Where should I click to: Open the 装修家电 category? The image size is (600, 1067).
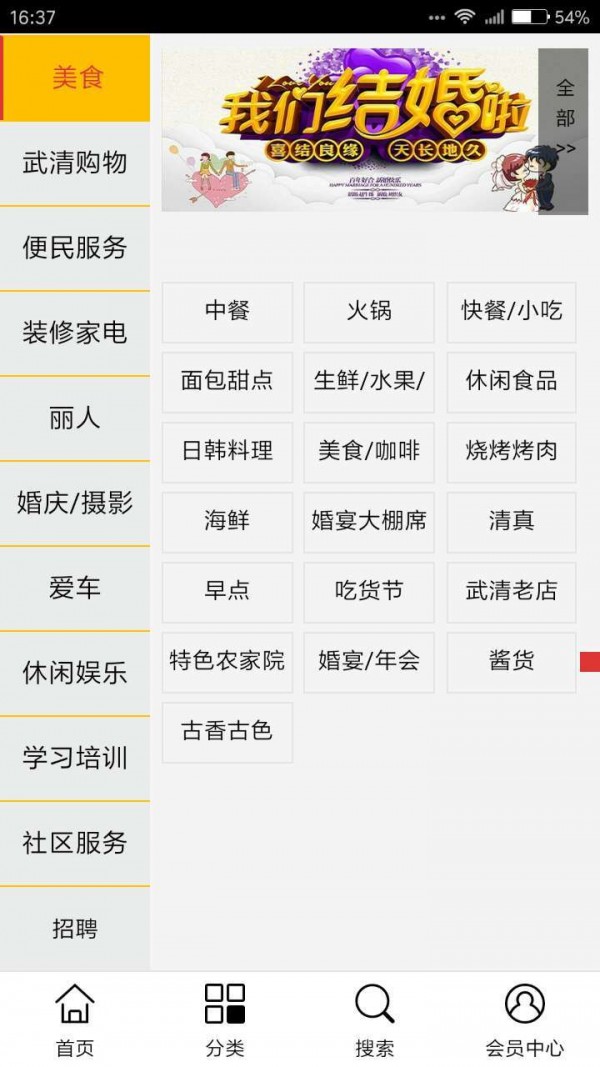tap(75, 334)
